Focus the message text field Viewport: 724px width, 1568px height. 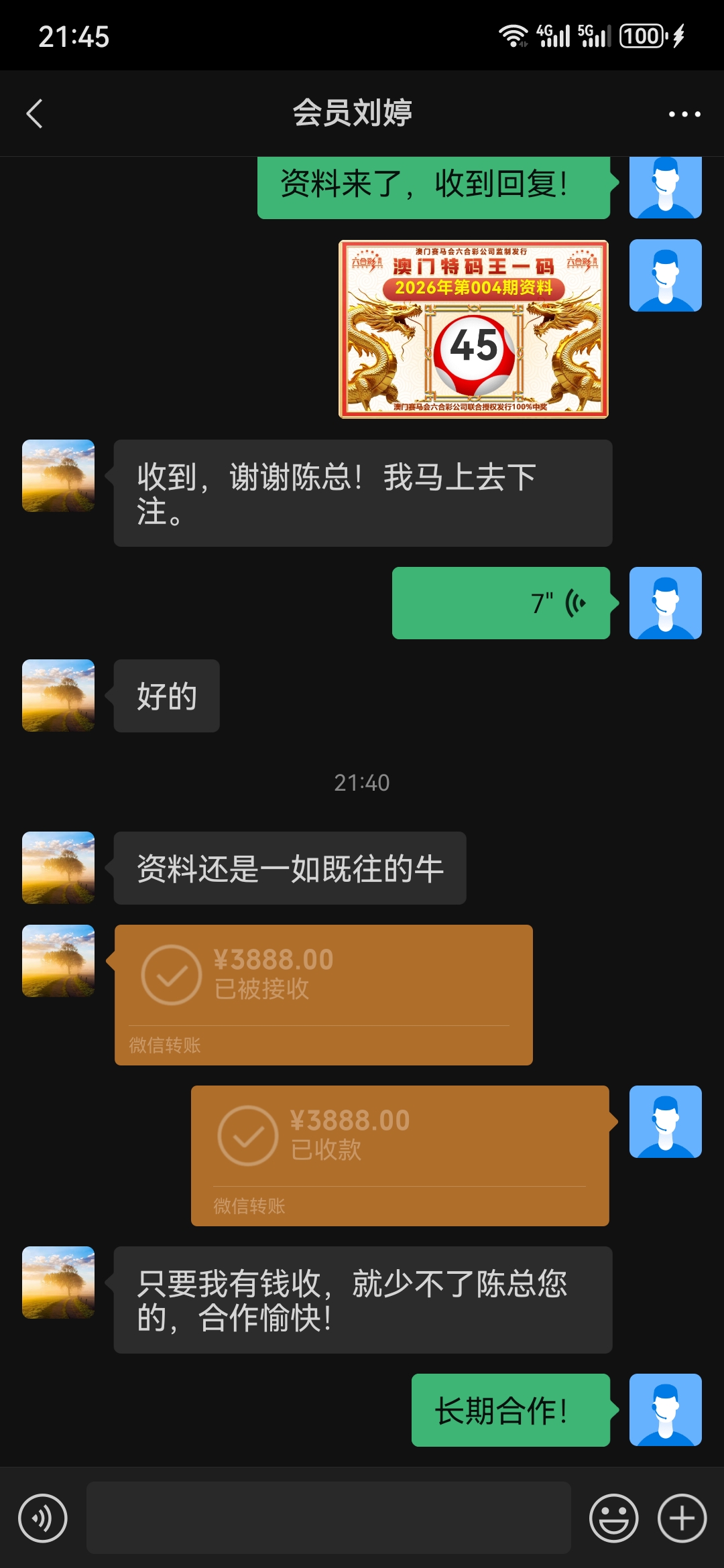pos(328,1518)
